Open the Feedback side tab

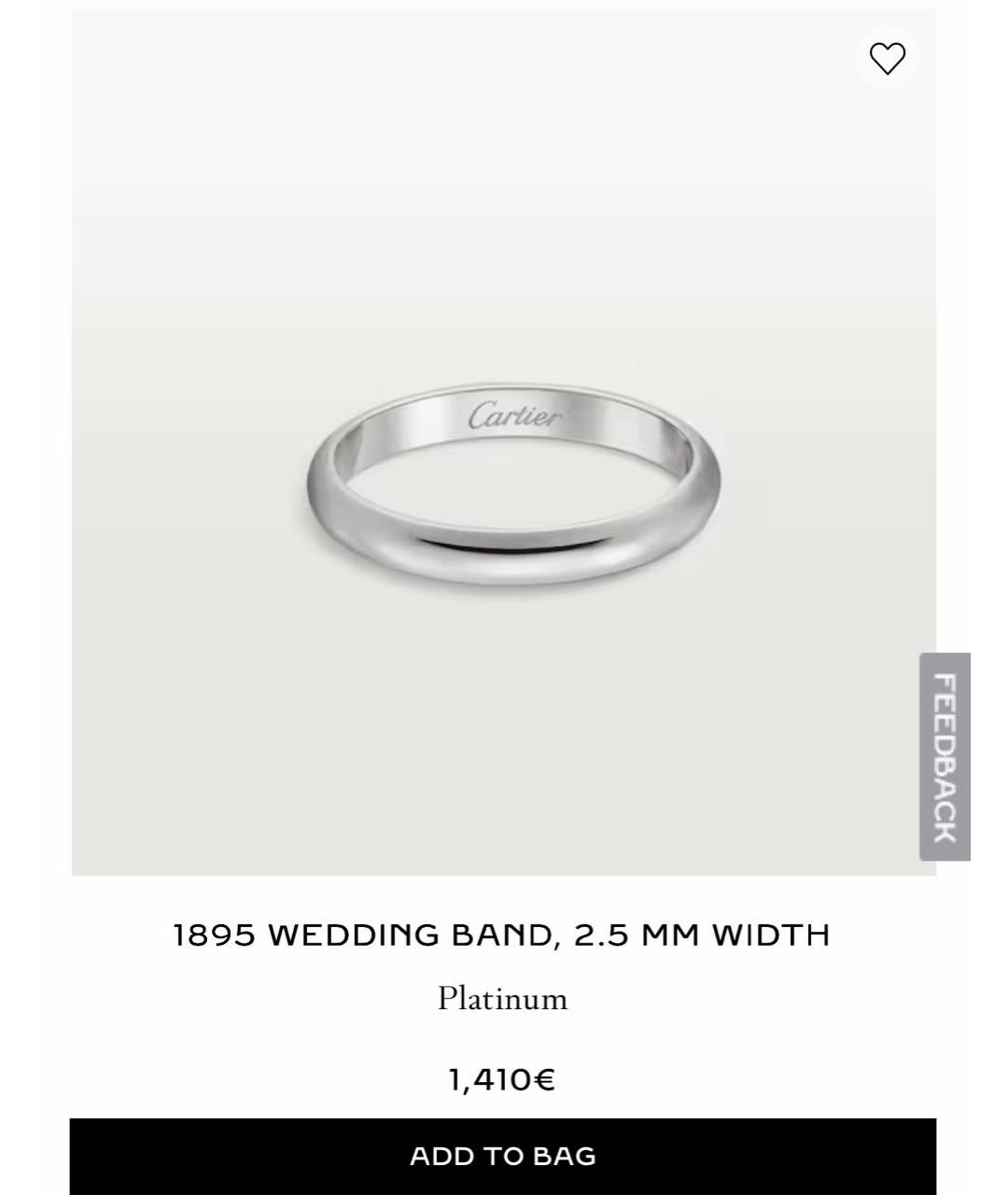(x=945, y=756)
